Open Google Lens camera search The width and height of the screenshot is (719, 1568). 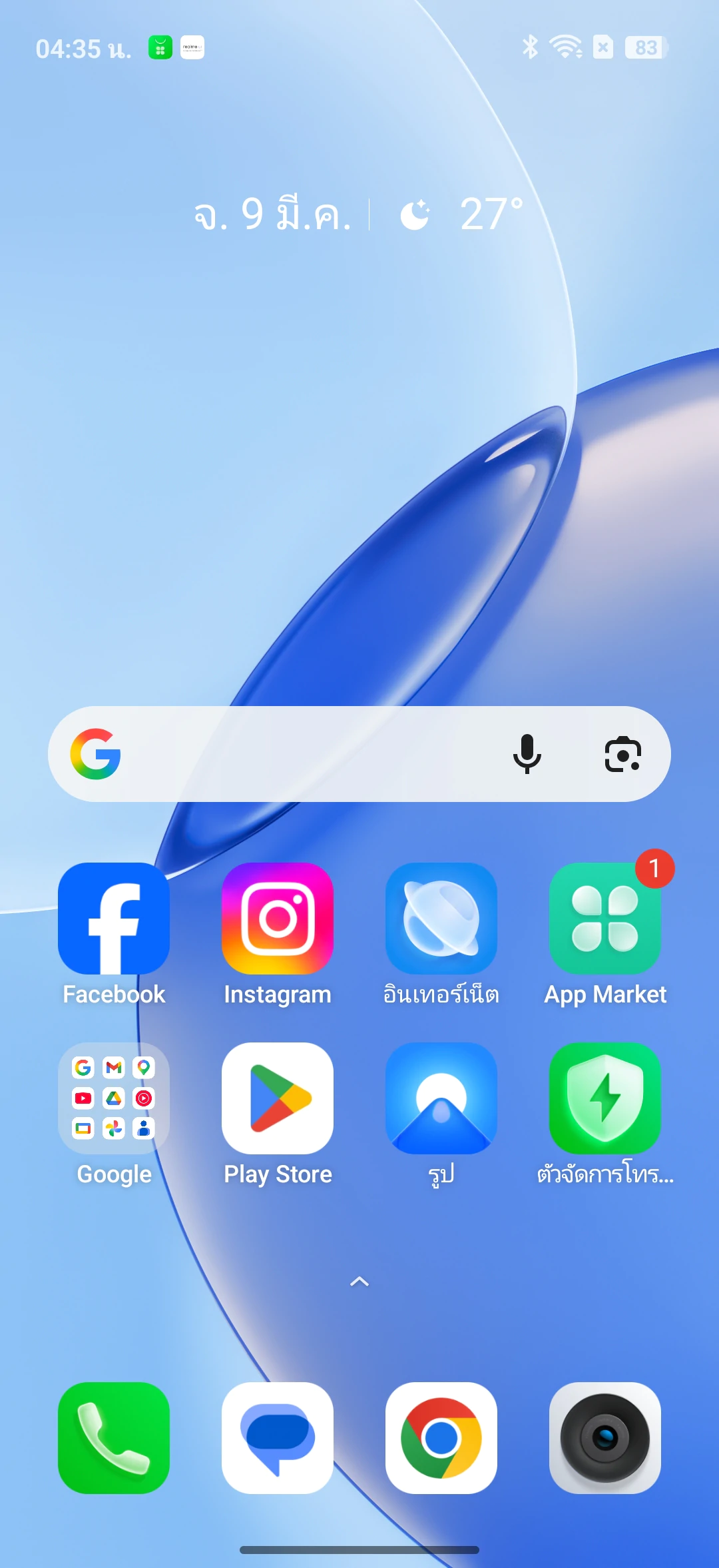click(622, 754)
